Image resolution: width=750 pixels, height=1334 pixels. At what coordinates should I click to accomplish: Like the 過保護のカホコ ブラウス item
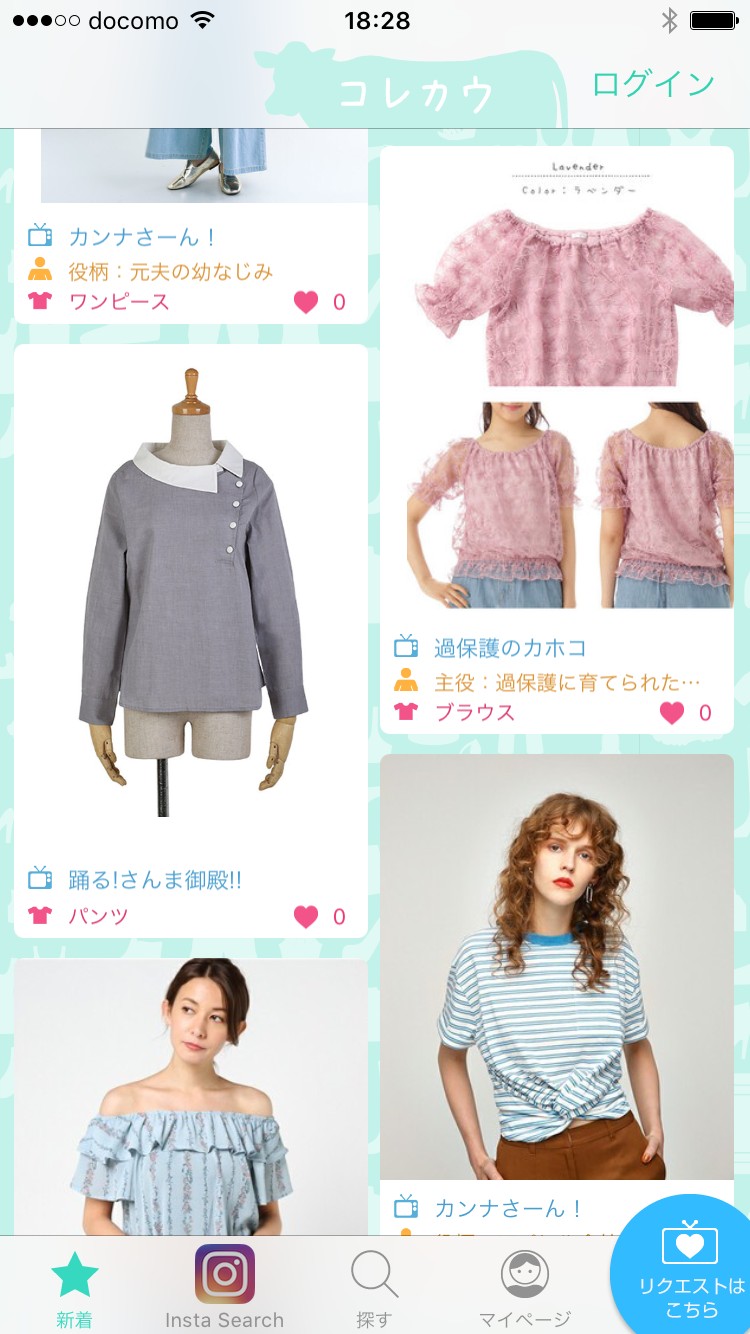(x=672, y=713)
